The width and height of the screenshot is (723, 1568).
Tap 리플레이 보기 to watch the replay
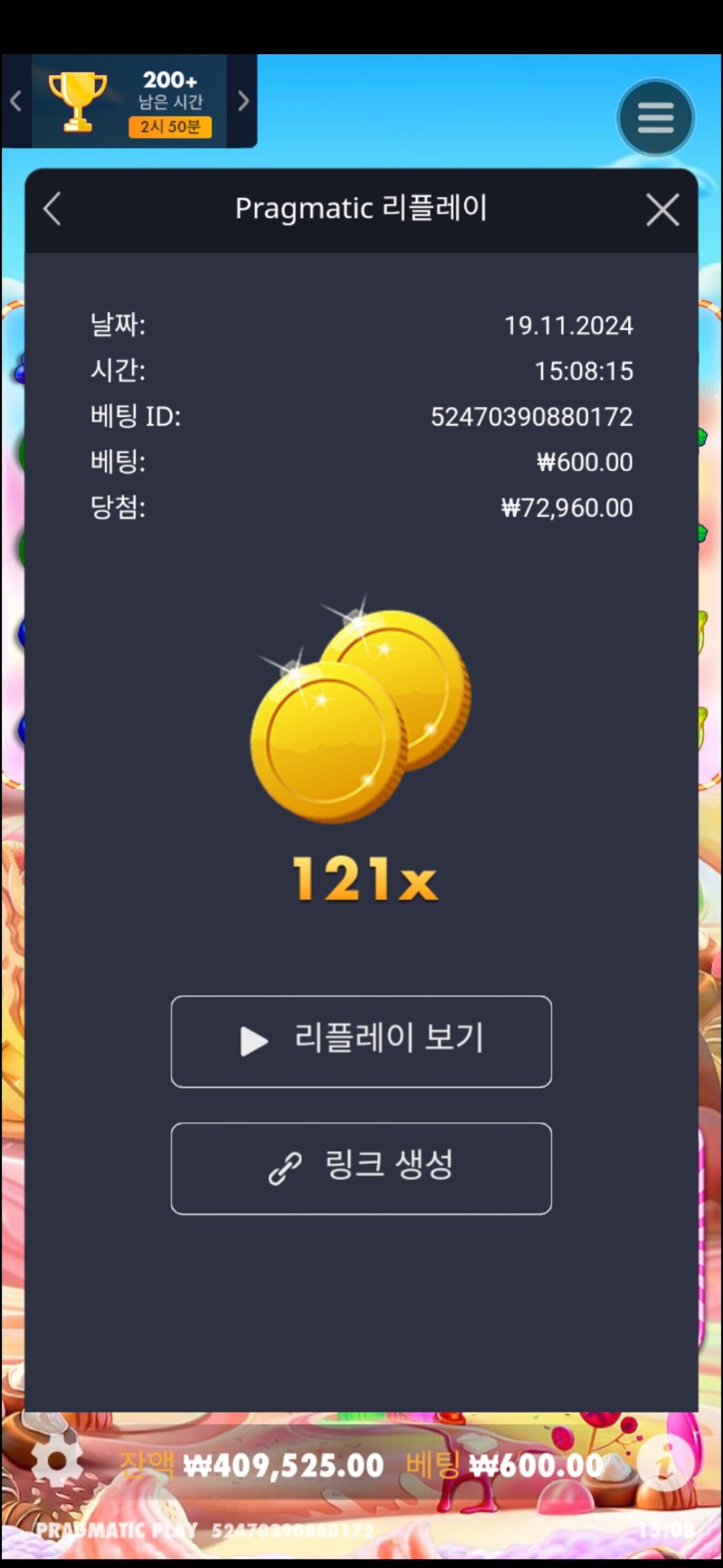click(361, 1041)
